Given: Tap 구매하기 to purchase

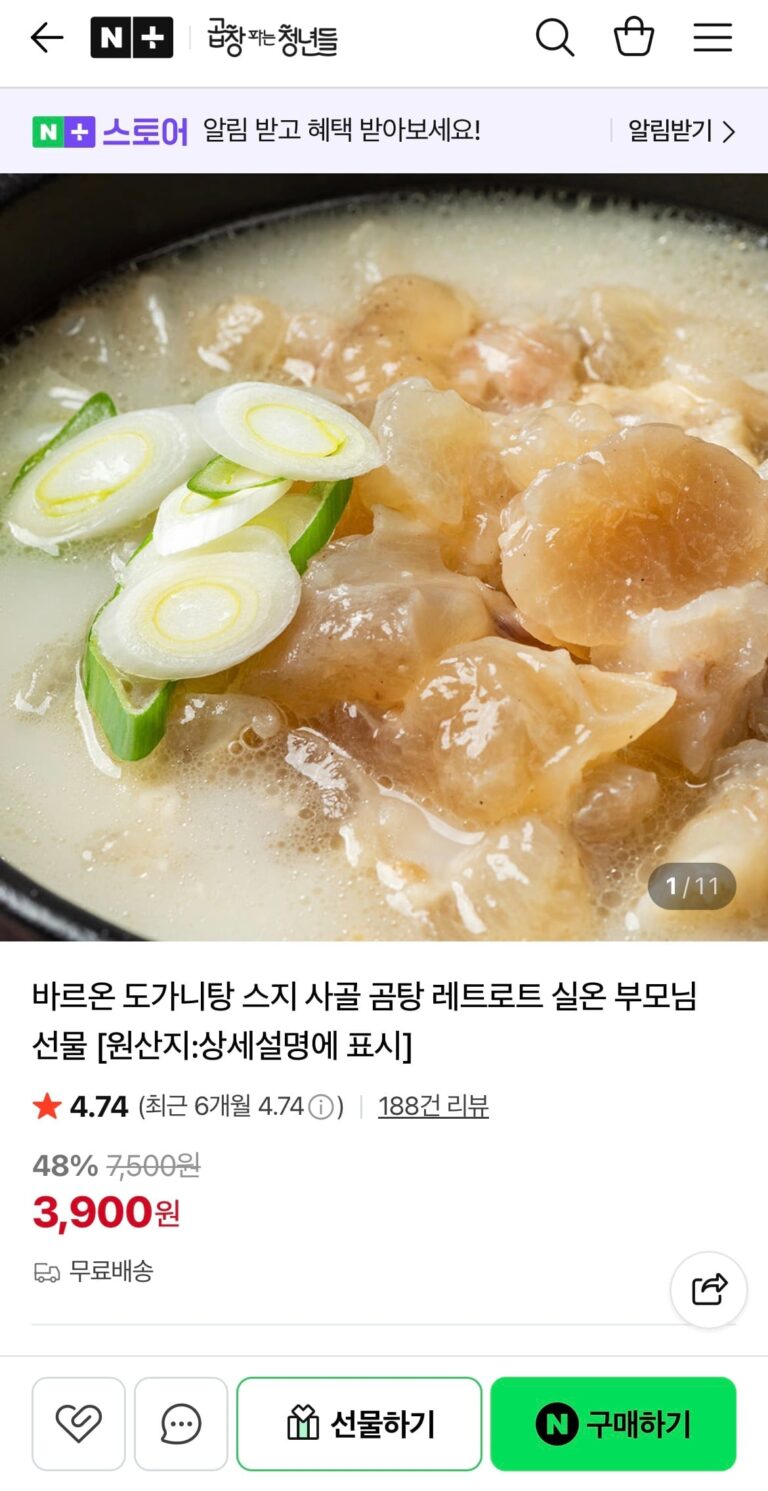Looking at the screenshot, I should coord(612,1423).
